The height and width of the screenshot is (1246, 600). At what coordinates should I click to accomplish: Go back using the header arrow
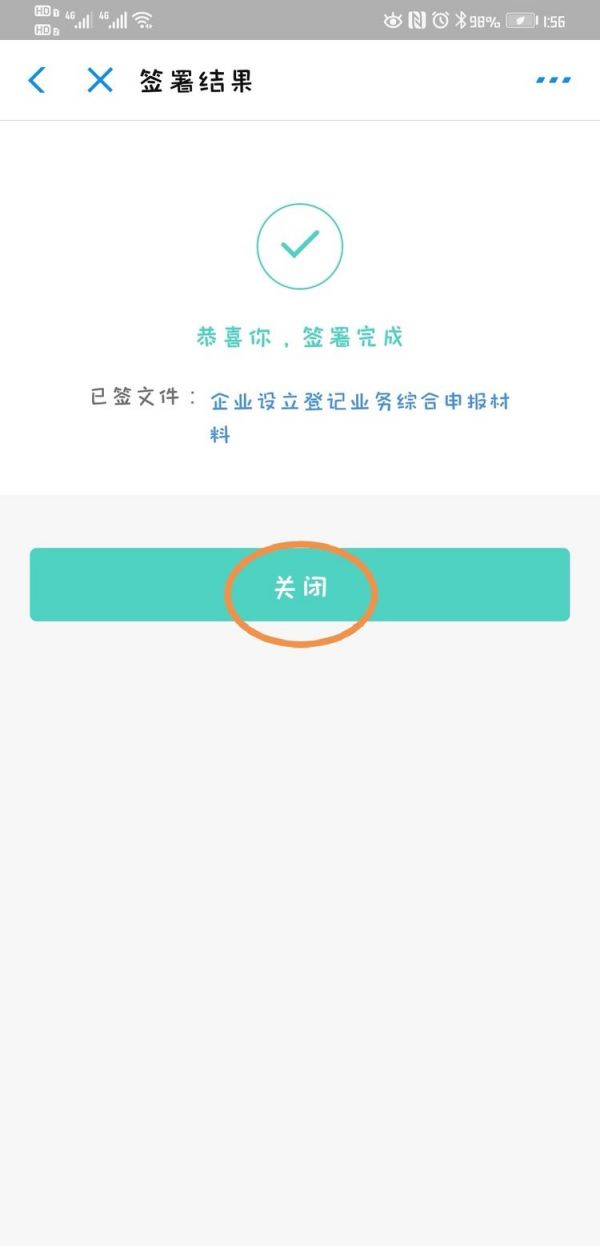[37, 80]
